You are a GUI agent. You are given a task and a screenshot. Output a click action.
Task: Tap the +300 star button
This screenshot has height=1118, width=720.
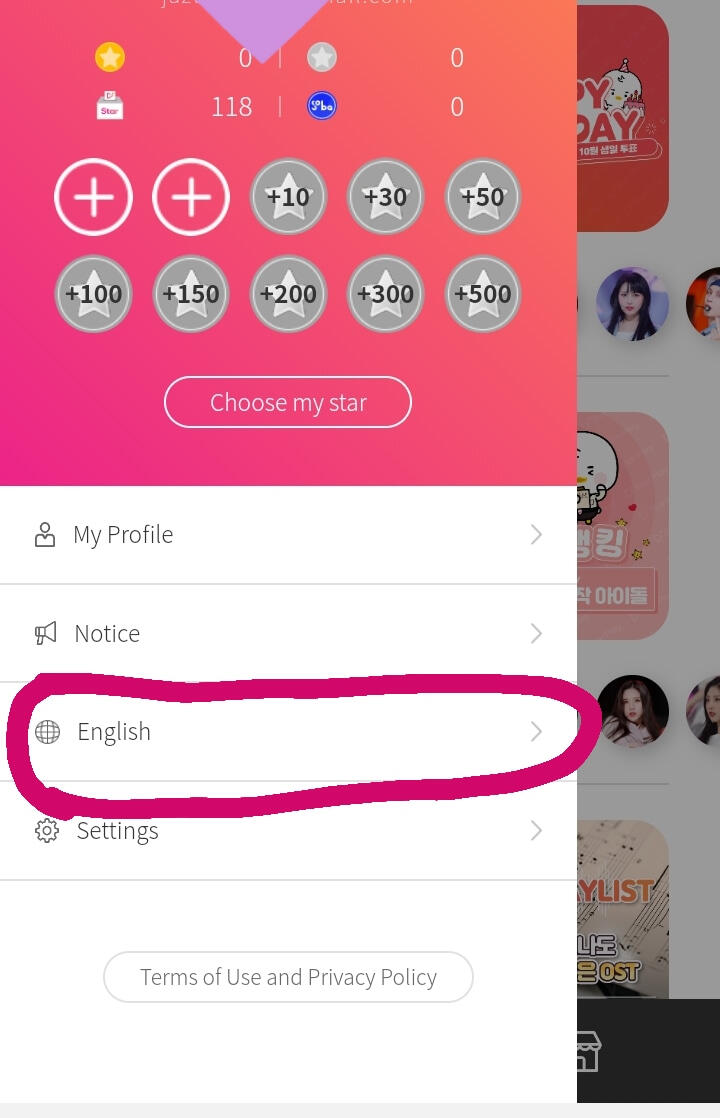pos(385,294)
